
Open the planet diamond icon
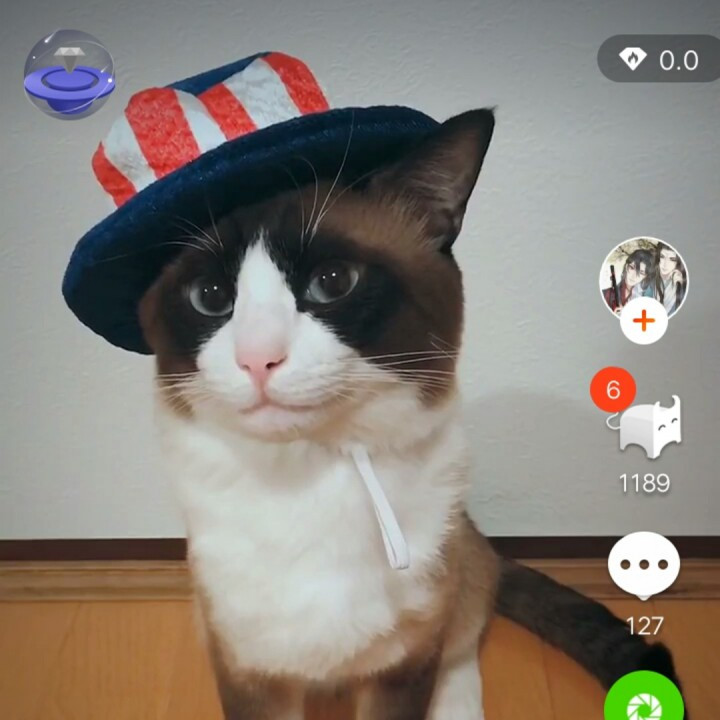69,75
